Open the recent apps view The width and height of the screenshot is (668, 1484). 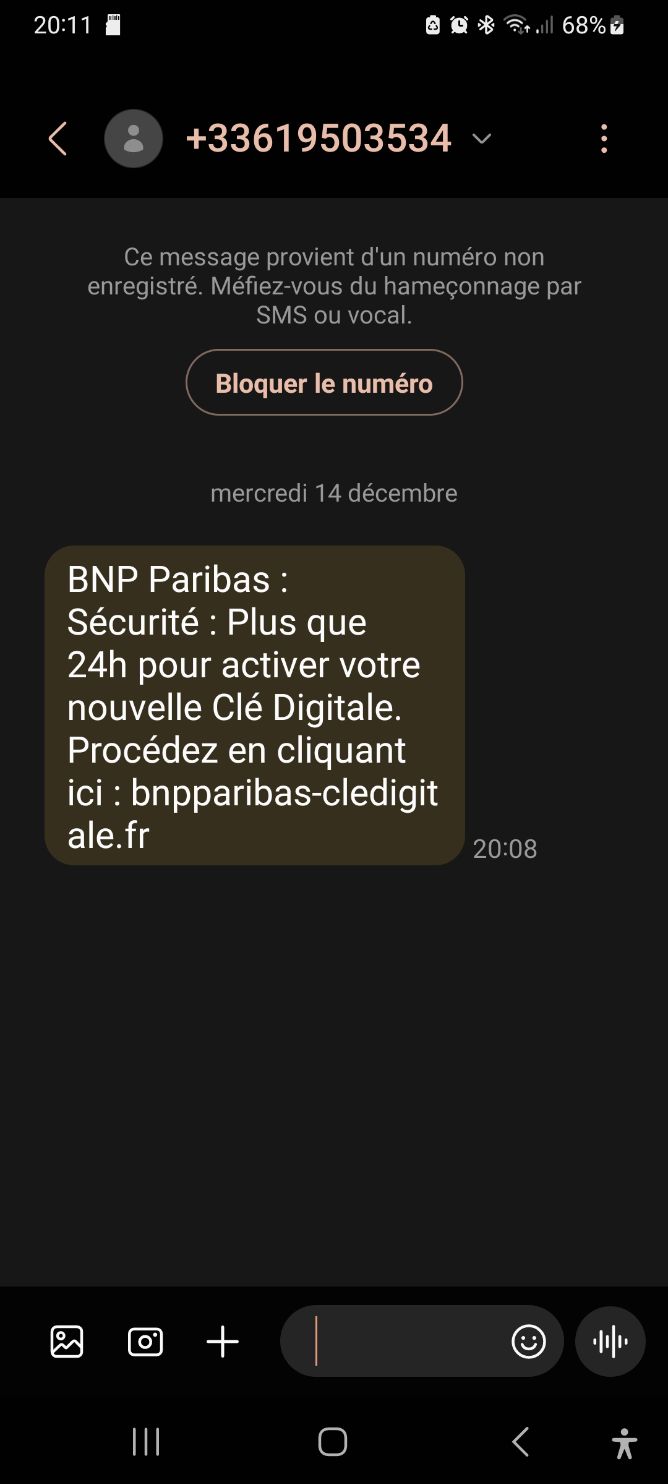[146, 1441]
